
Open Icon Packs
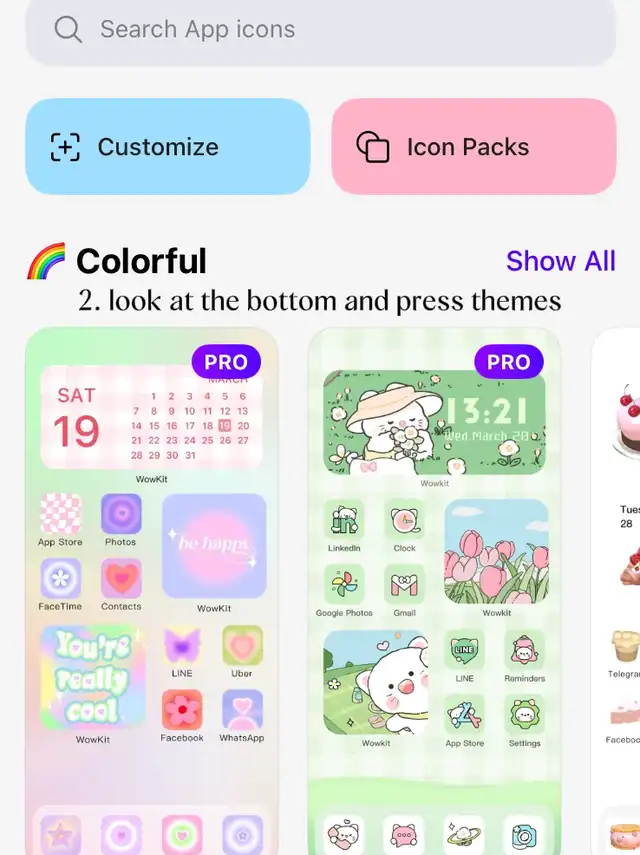pos(474,147)
